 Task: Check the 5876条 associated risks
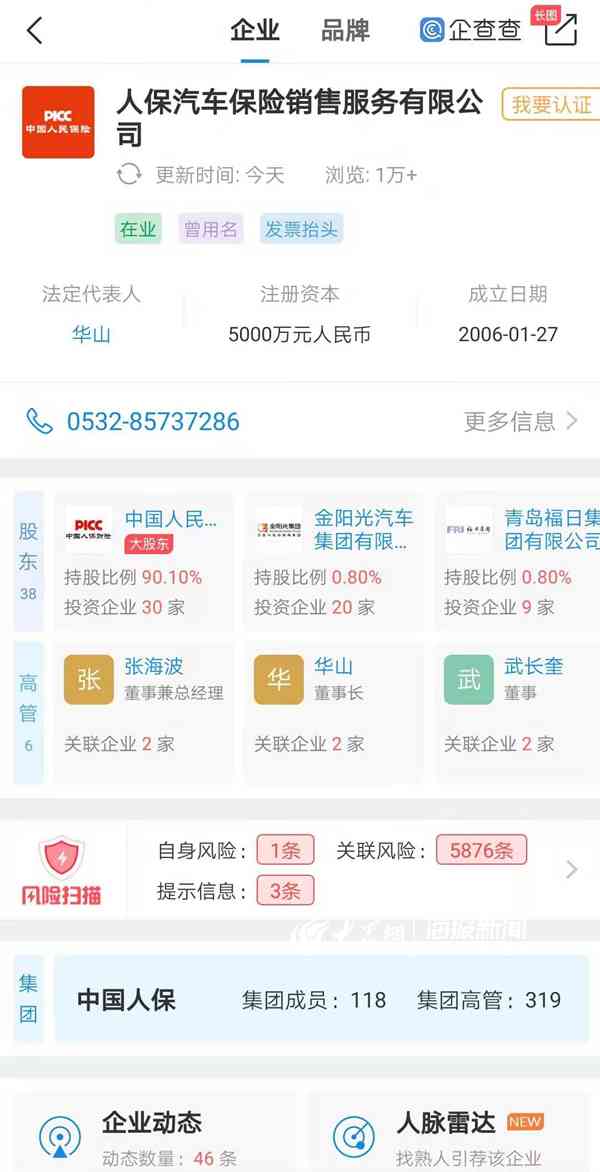pos(481,851)
